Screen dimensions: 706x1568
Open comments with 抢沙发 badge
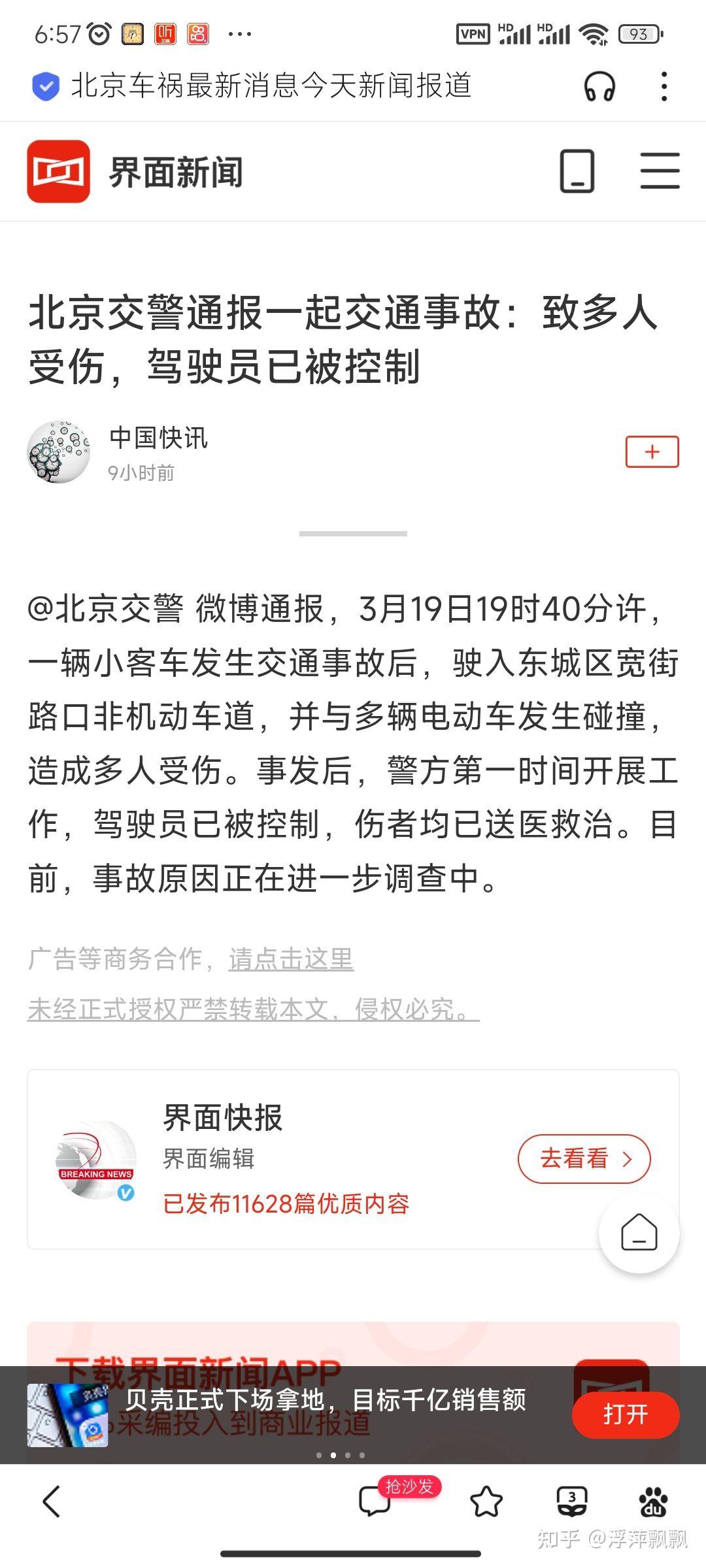click(376, 1501)
